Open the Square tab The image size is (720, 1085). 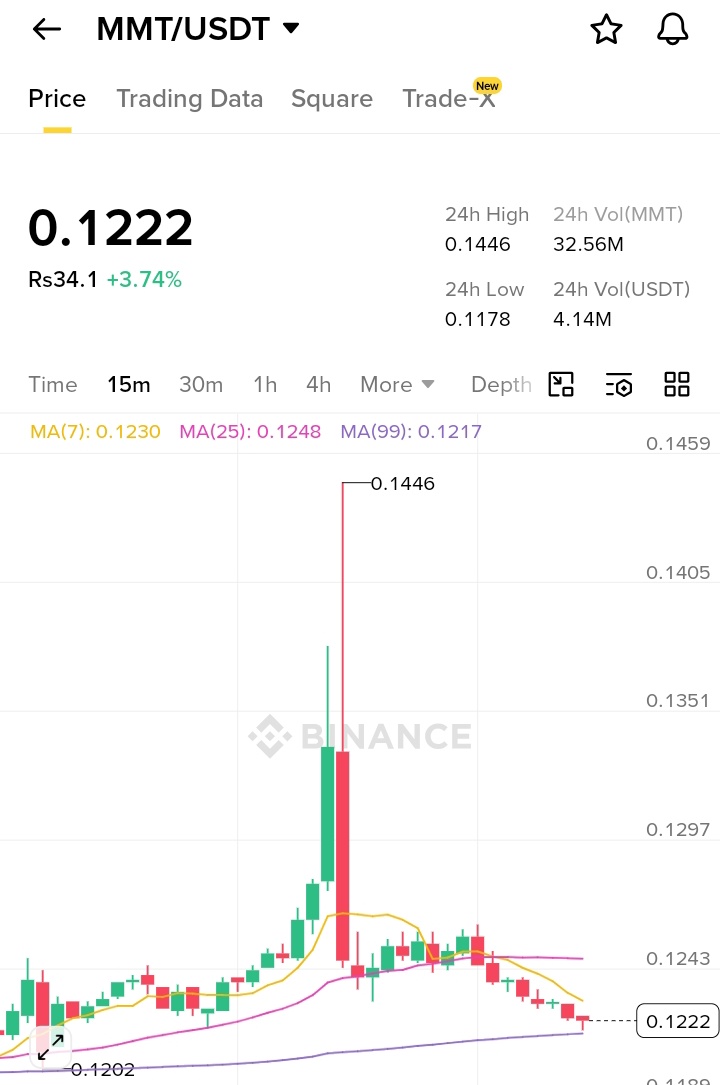[x=331, y=98]
